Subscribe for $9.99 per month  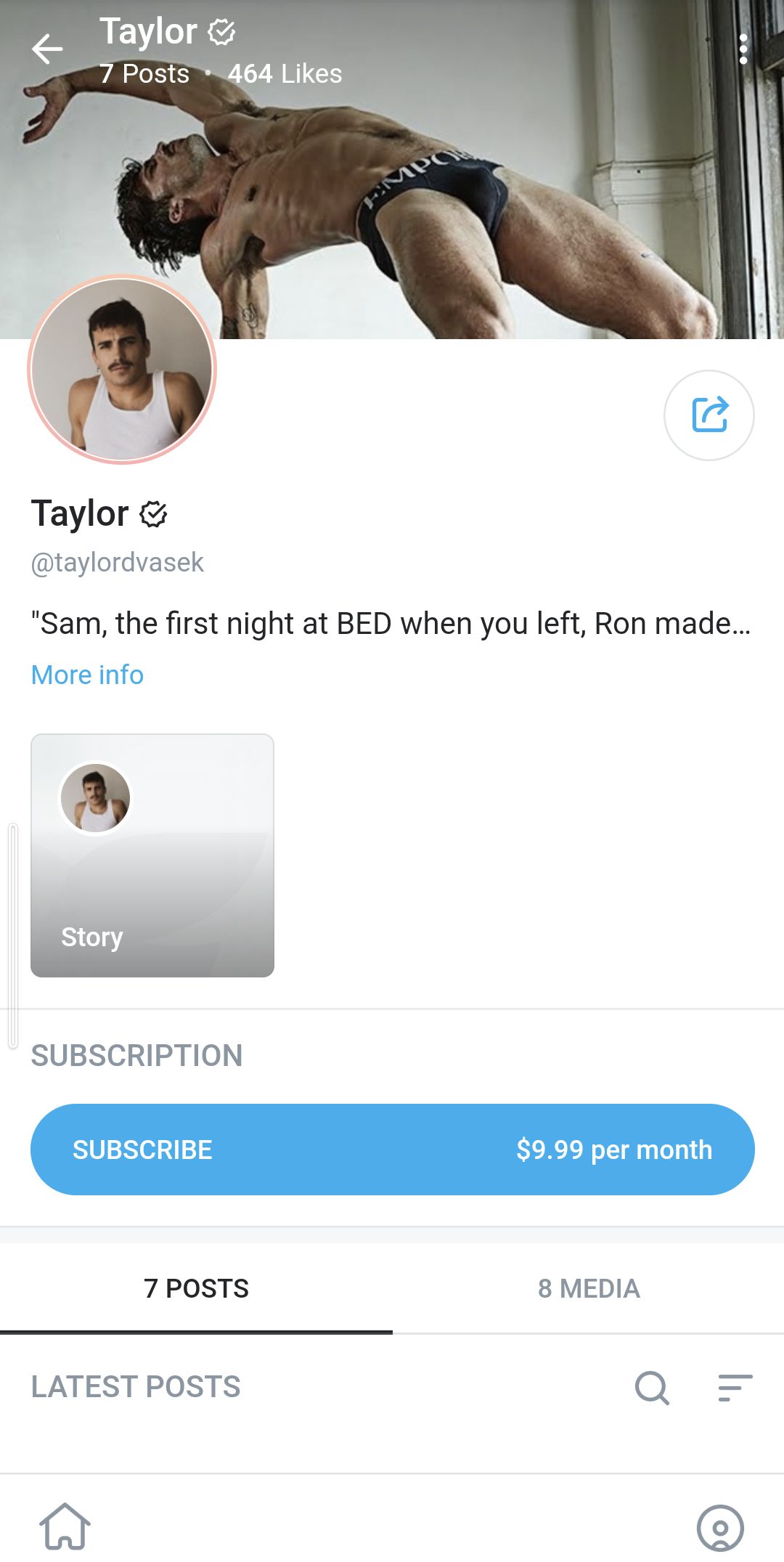[392, 1150]
